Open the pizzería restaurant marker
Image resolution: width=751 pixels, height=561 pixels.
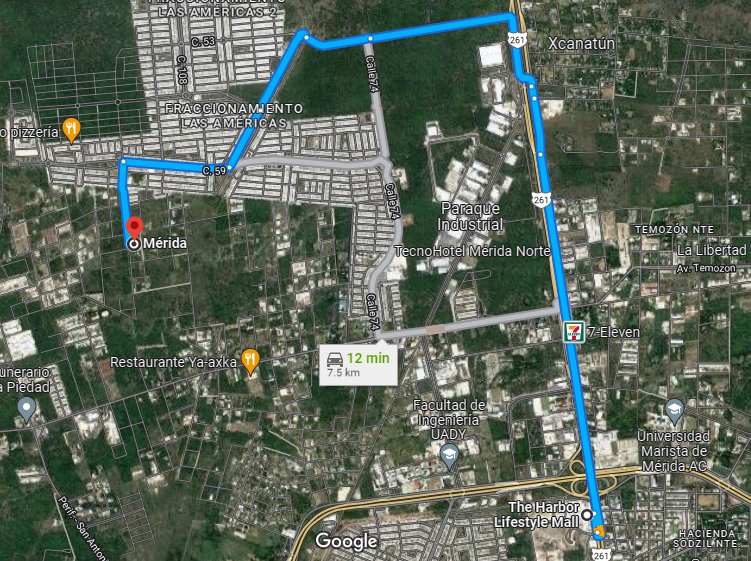(x=71, y=129)
